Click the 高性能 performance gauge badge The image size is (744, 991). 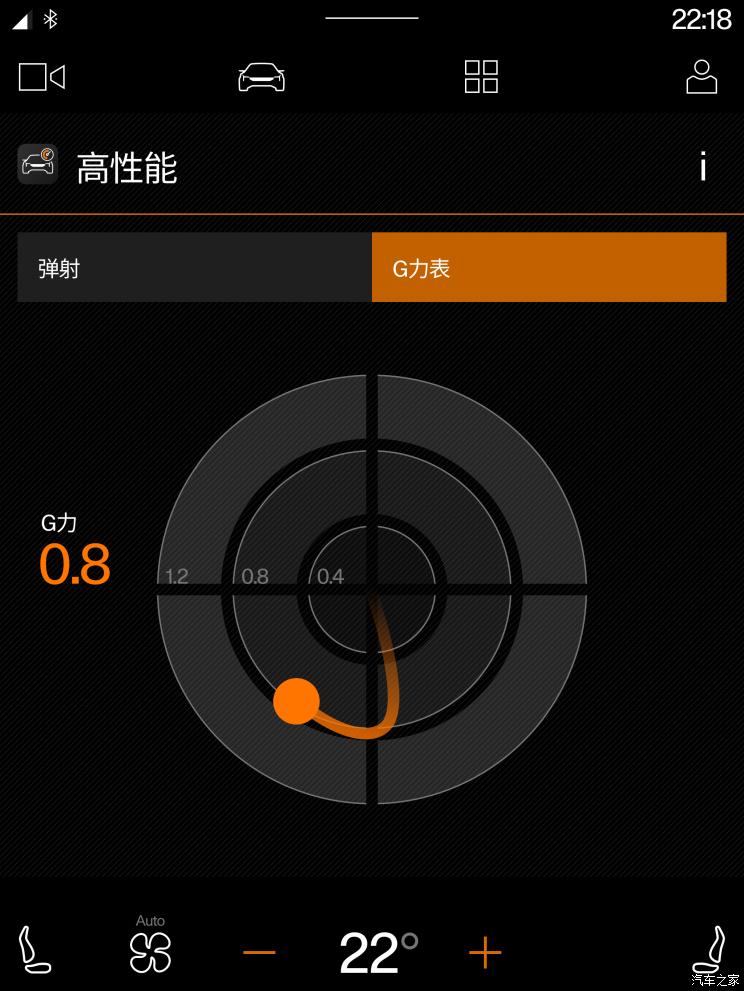pyautogui.click(x=38, y=165)
